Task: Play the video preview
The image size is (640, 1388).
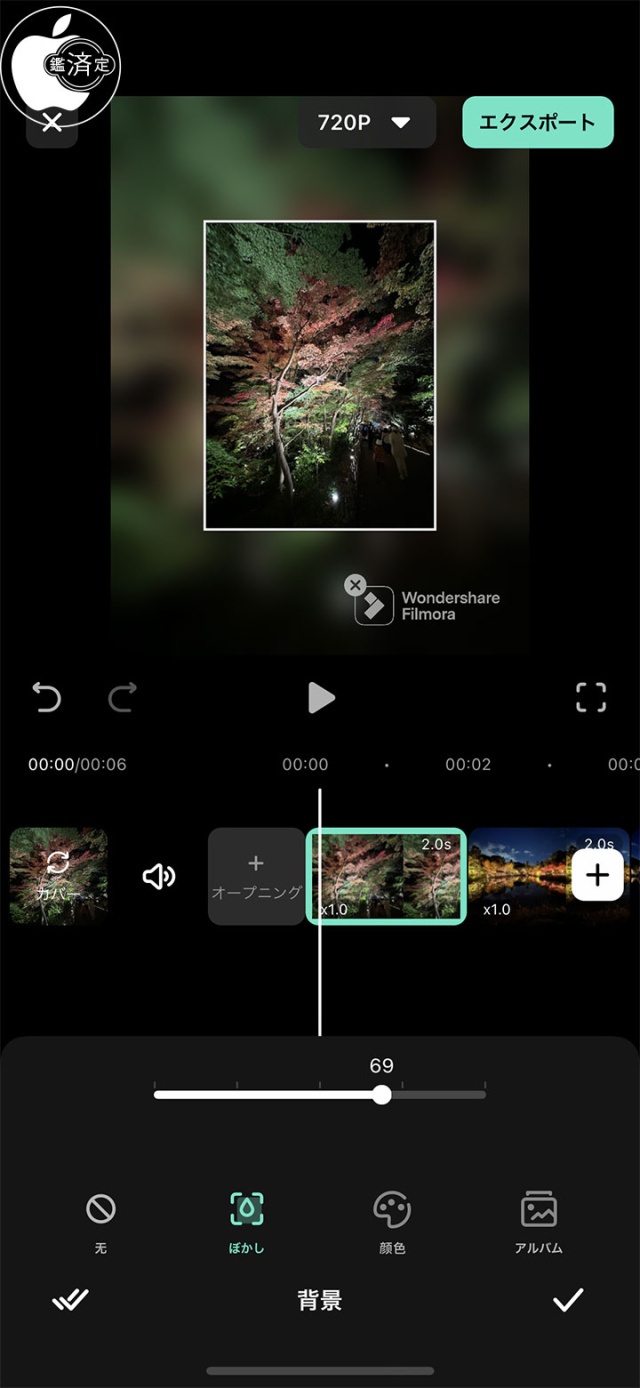Action: 320,697
